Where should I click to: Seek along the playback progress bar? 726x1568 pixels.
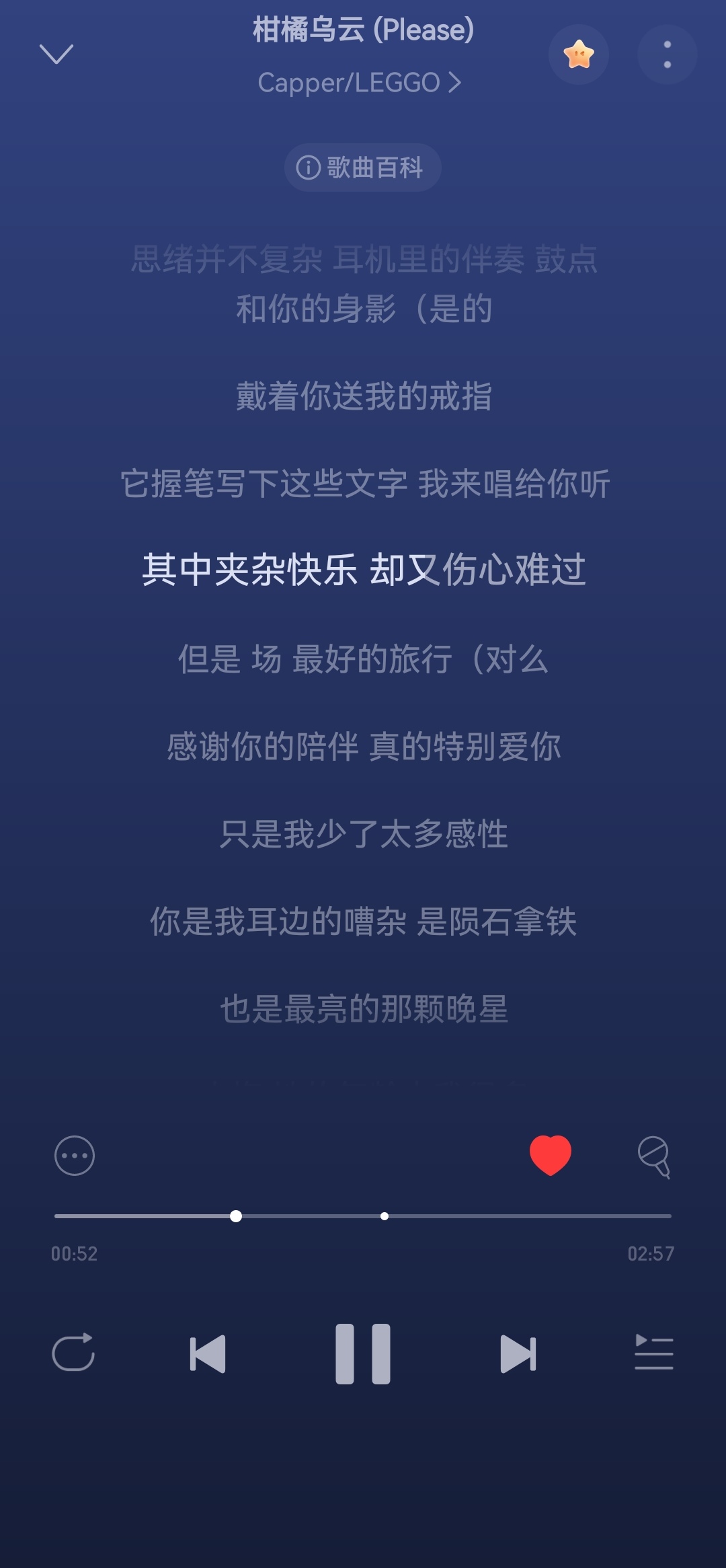[363, 1216]
